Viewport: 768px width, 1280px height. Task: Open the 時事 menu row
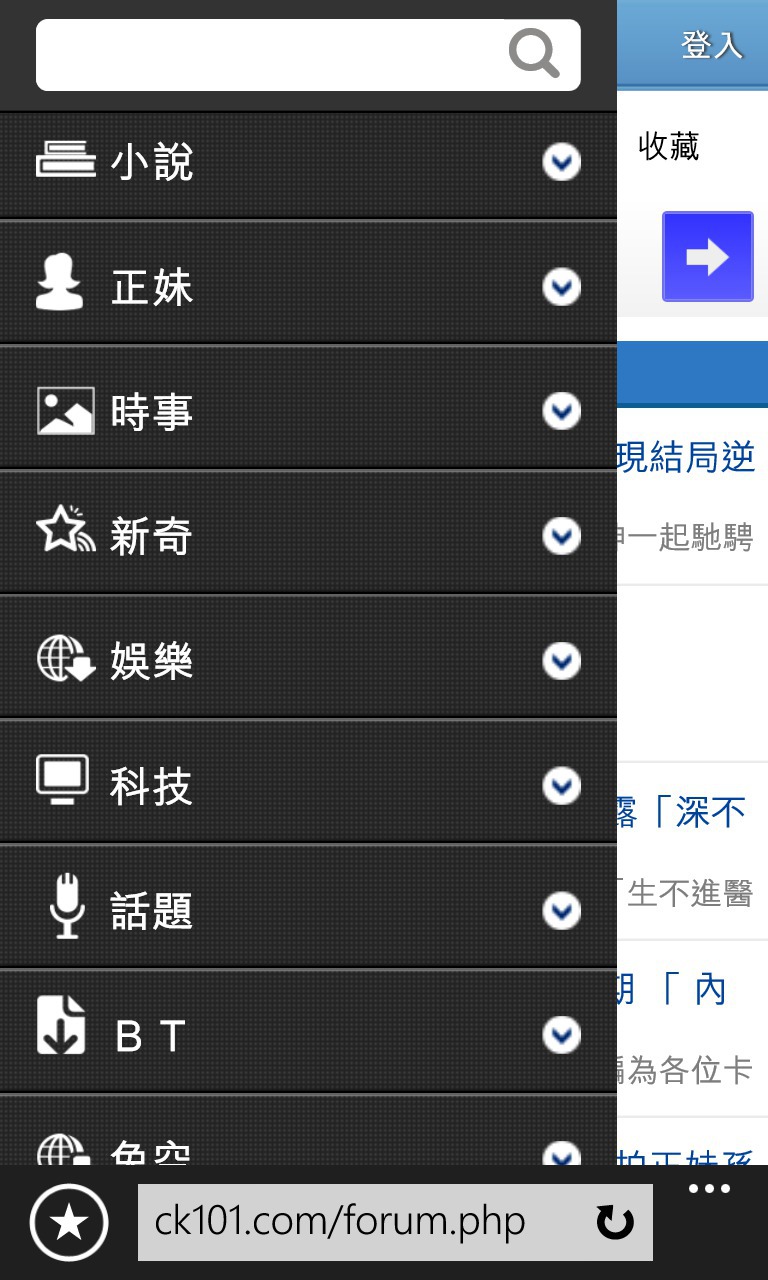tap(308, 411)
